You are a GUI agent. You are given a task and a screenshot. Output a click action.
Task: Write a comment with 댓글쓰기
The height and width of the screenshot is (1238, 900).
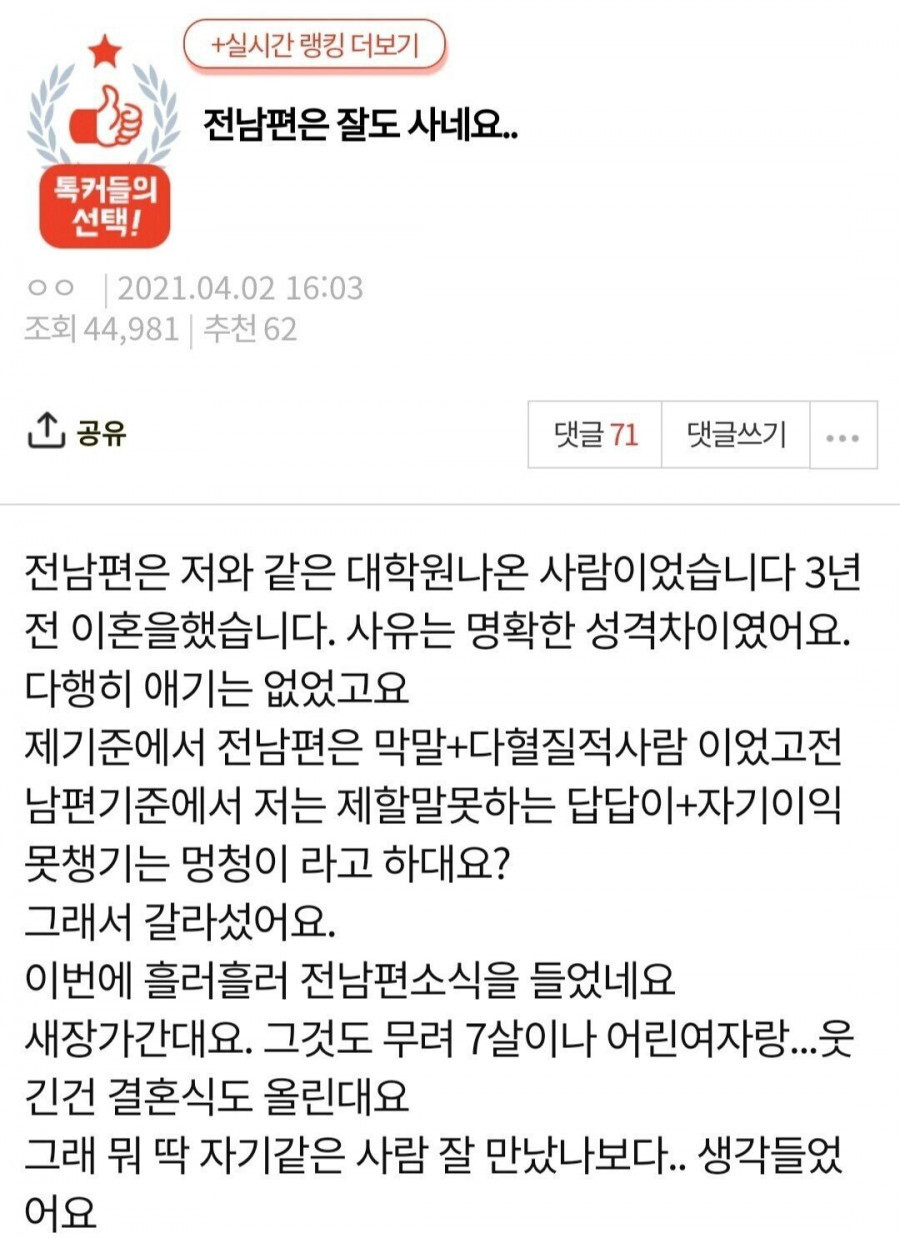[736, 435]
